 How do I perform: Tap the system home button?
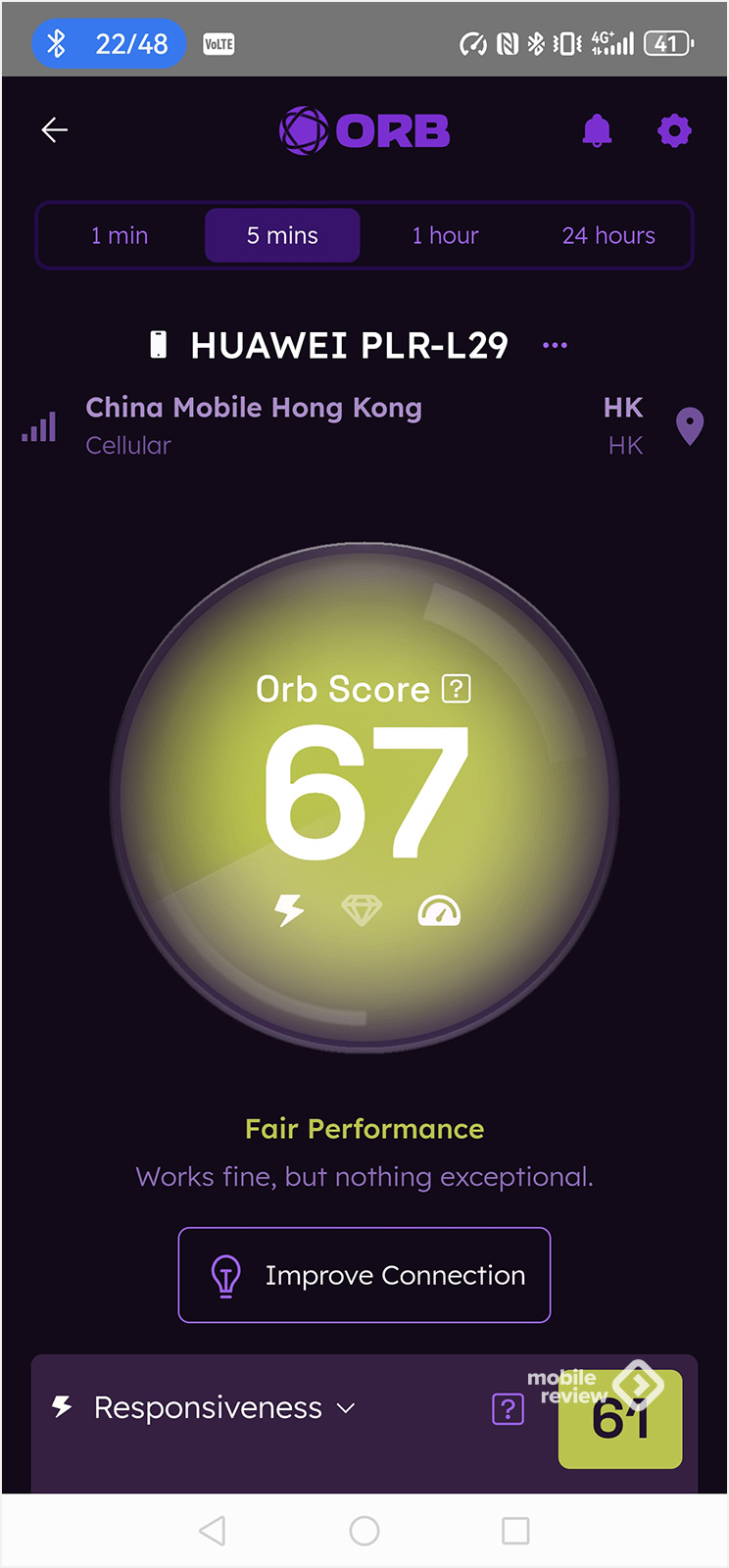click(364, 1531)
